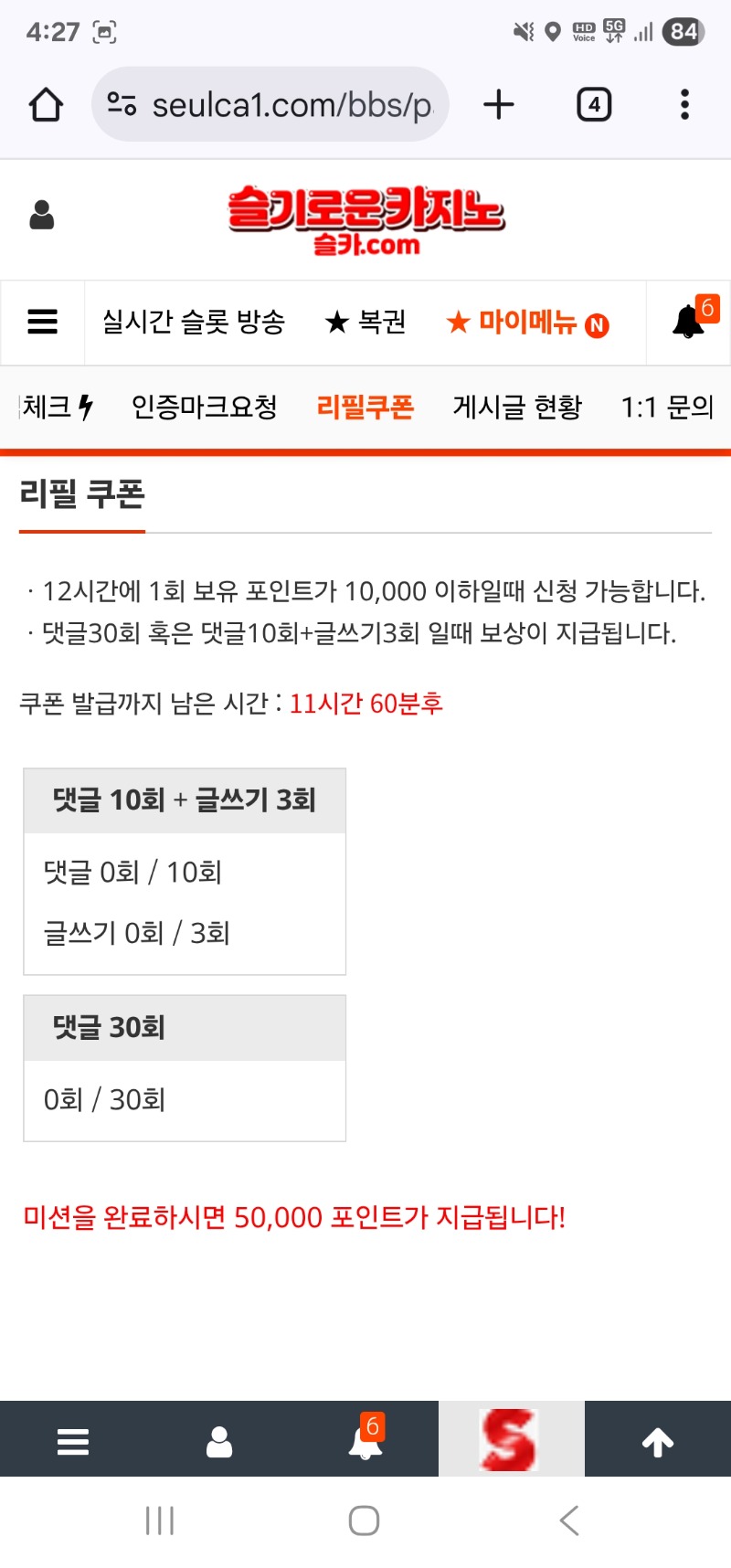The image size is (731, 1568).
Task: Open the hamburger menu in the header
Action: (x=43, y=322)
